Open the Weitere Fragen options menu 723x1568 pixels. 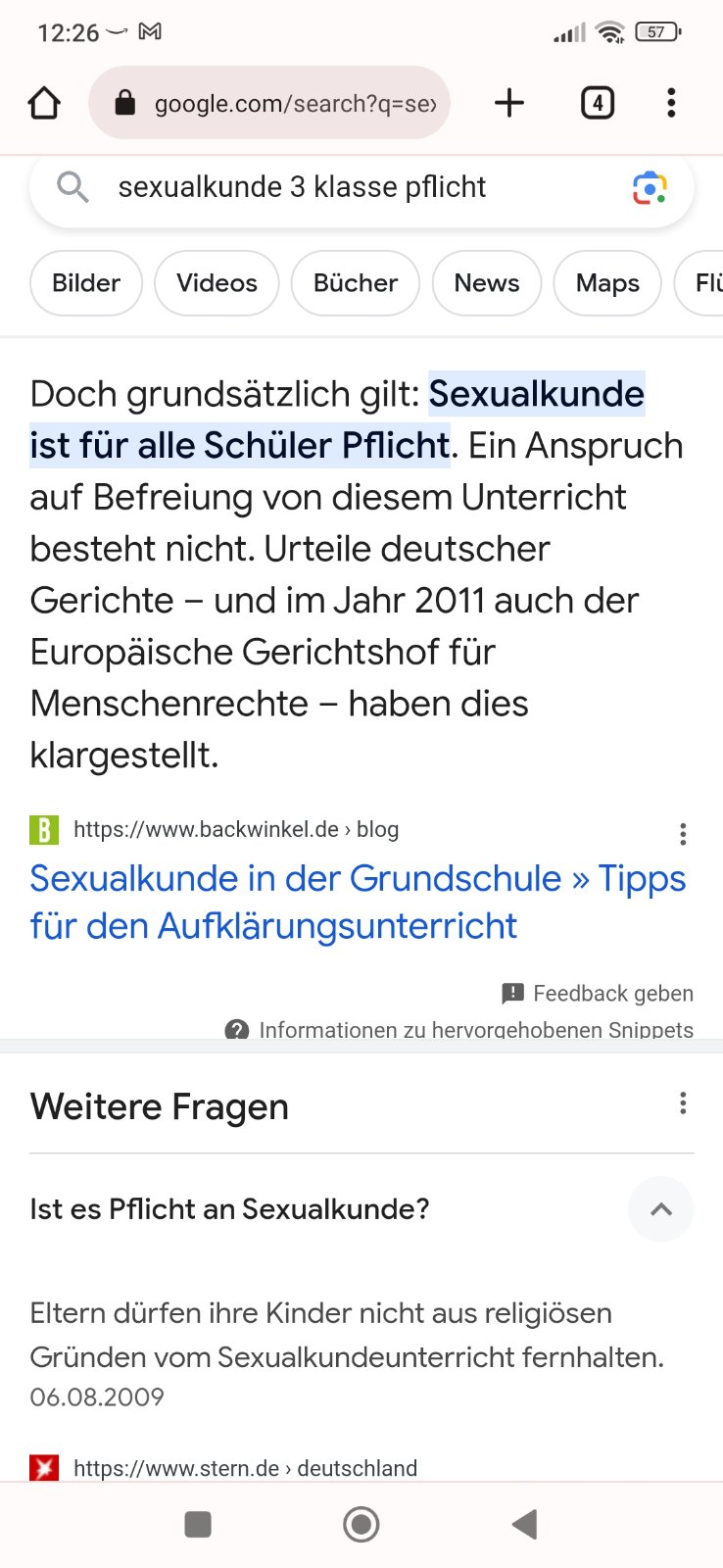683,1104
